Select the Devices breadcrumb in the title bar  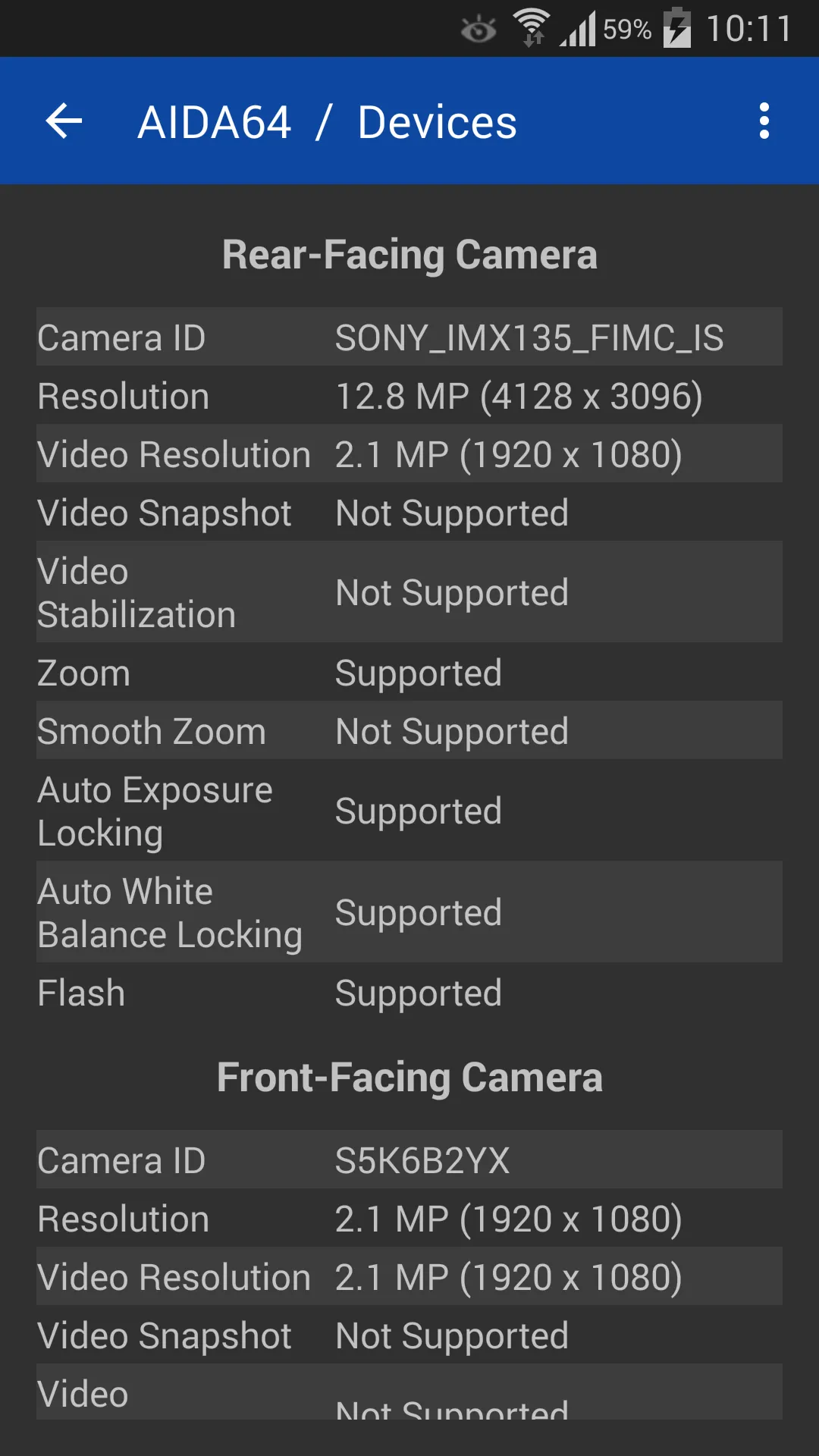[x=436, y=121]
